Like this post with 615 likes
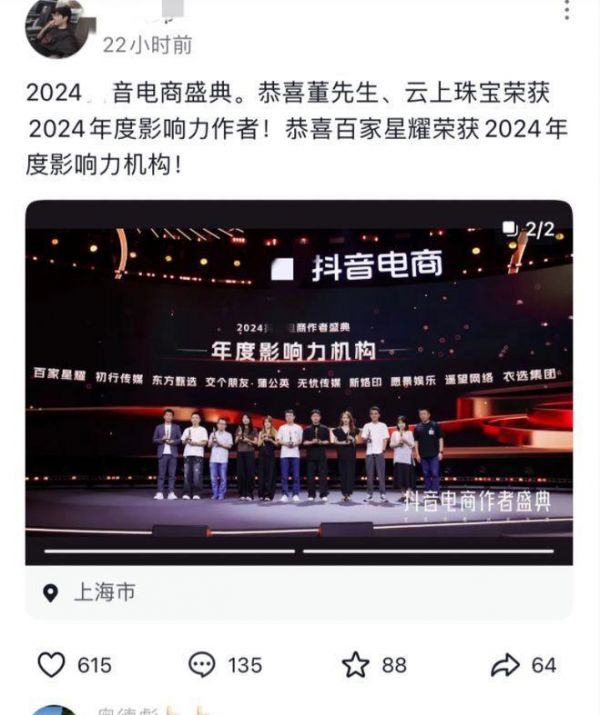This screenshot has width=600, height=715. click(x=51, y=664)
